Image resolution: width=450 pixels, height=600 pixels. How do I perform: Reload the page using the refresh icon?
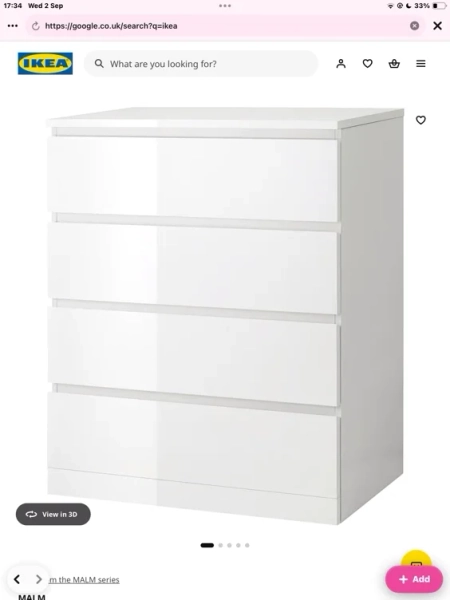coord(36,26)
